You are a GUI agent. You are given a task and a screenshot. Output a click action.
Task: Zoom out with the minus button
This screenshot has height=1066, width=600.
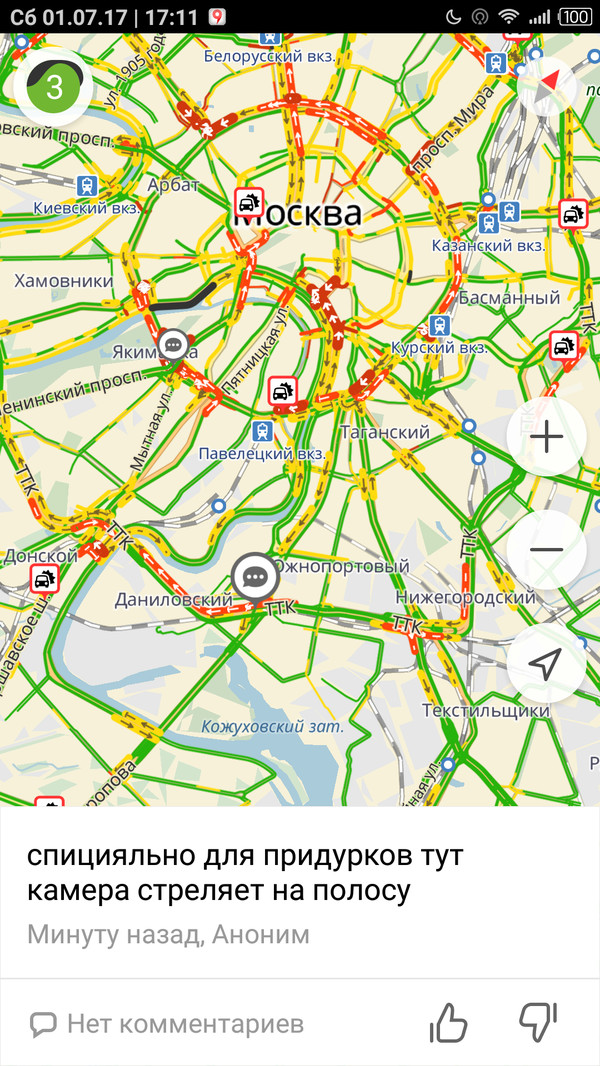tap(546, 550)
